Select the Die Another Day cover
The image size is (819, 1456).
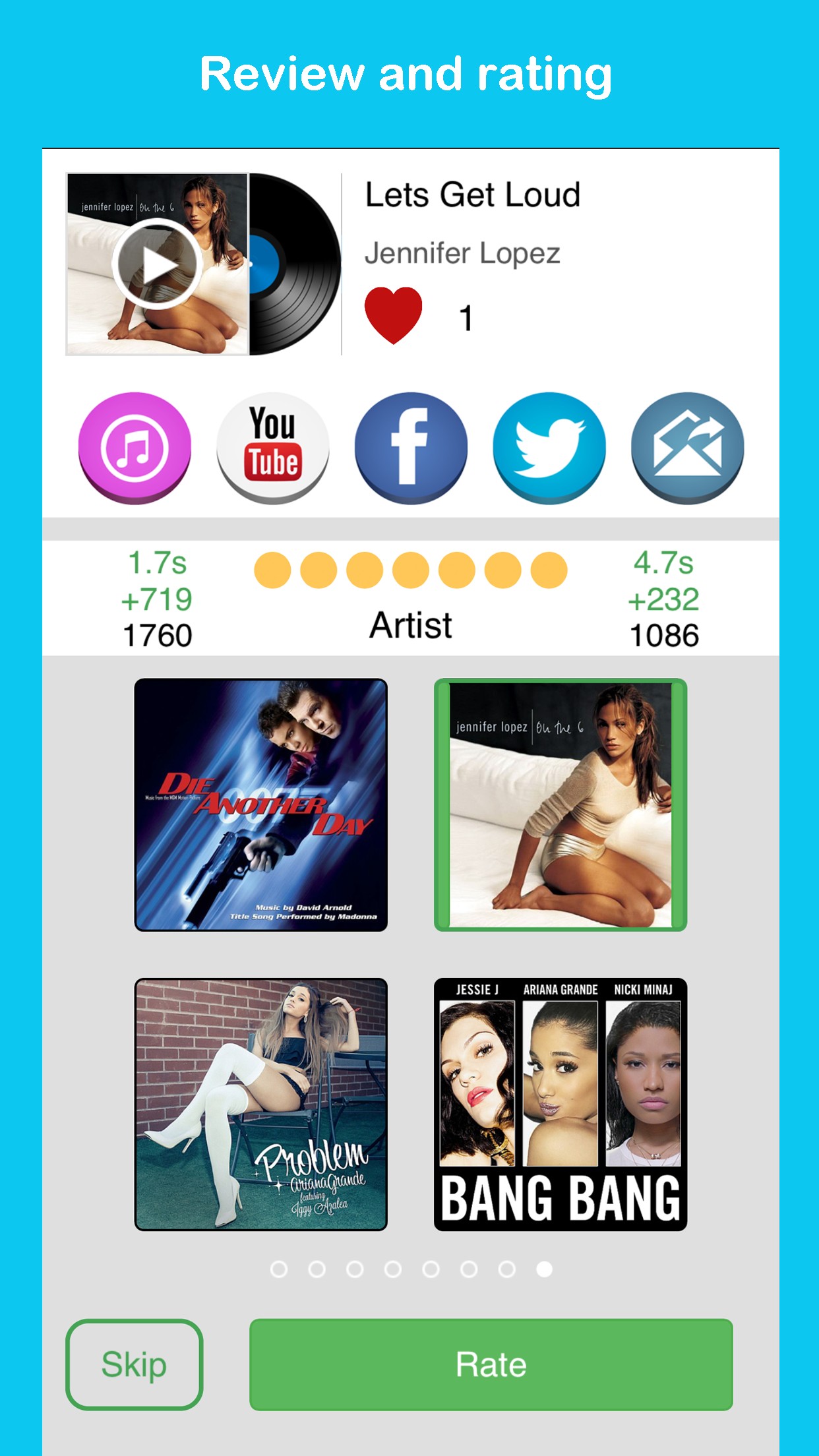coord(261,805)
